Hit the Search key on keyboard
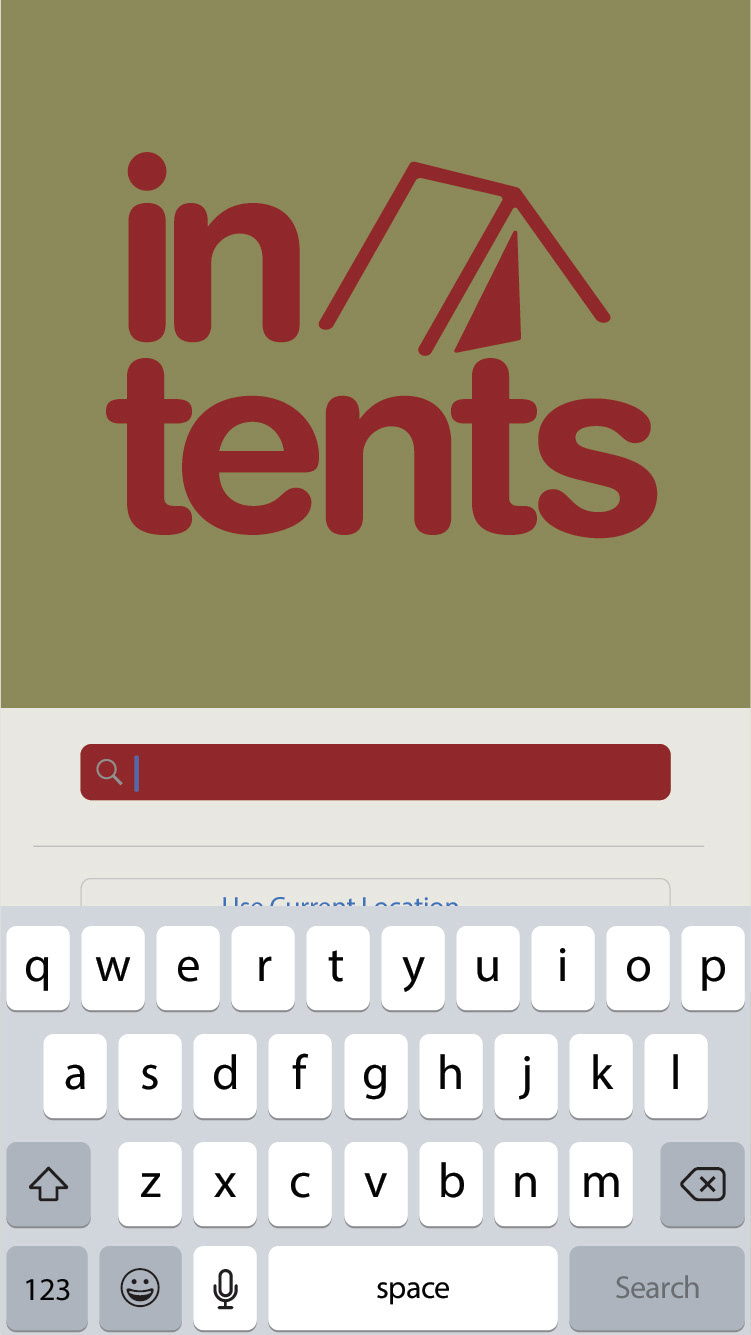 coord(657,1288)
